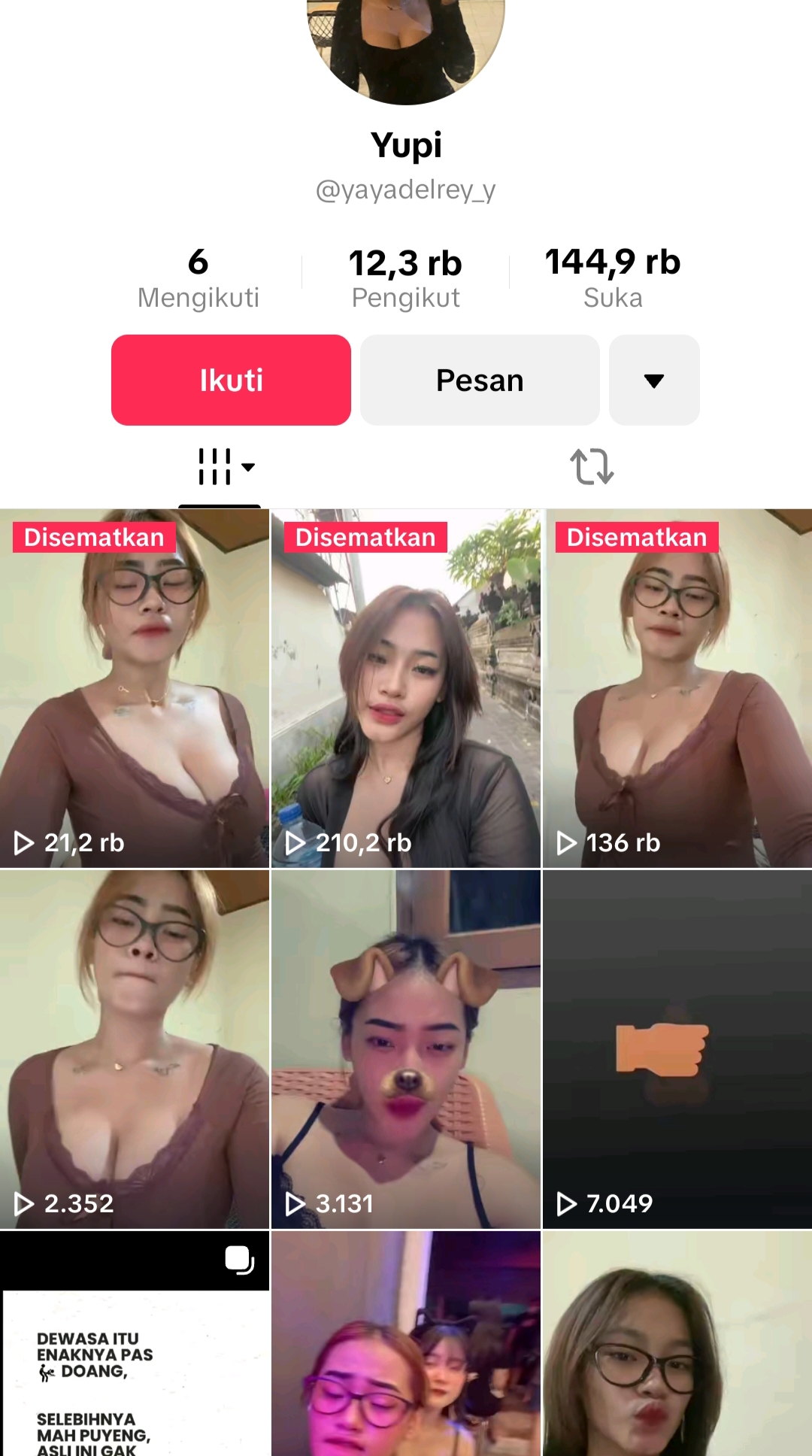The height and width of the screenshot is (1456, 812).
Task: Follow Yupi with the Ikuti button
Action: [x=231, y=380]
